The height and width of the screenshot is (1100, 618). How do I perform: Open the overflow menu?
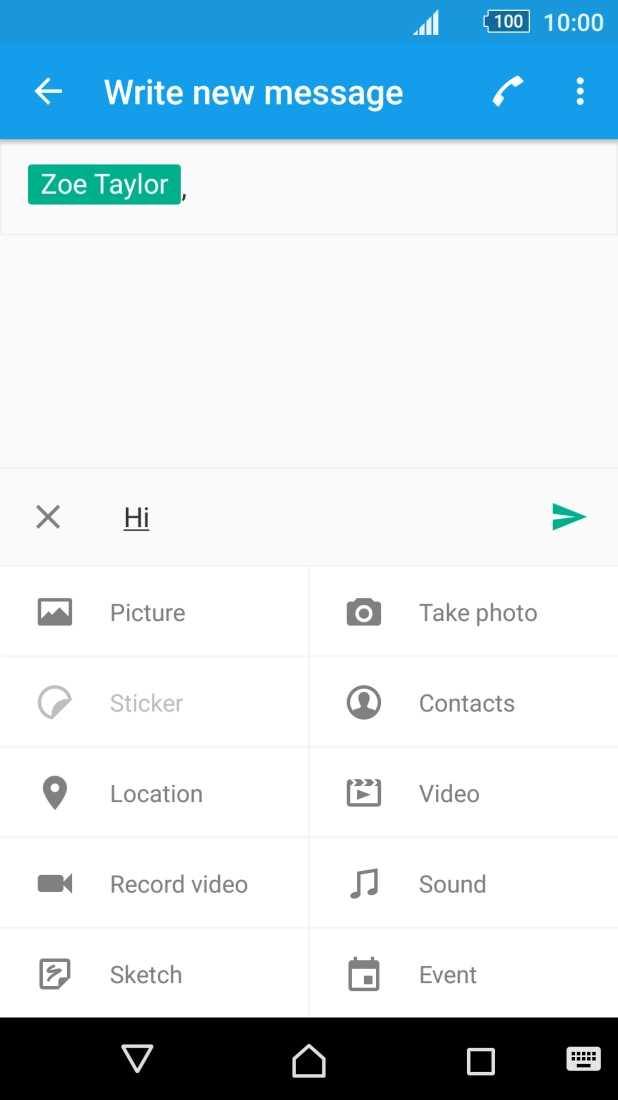click(x=580, y=92)
